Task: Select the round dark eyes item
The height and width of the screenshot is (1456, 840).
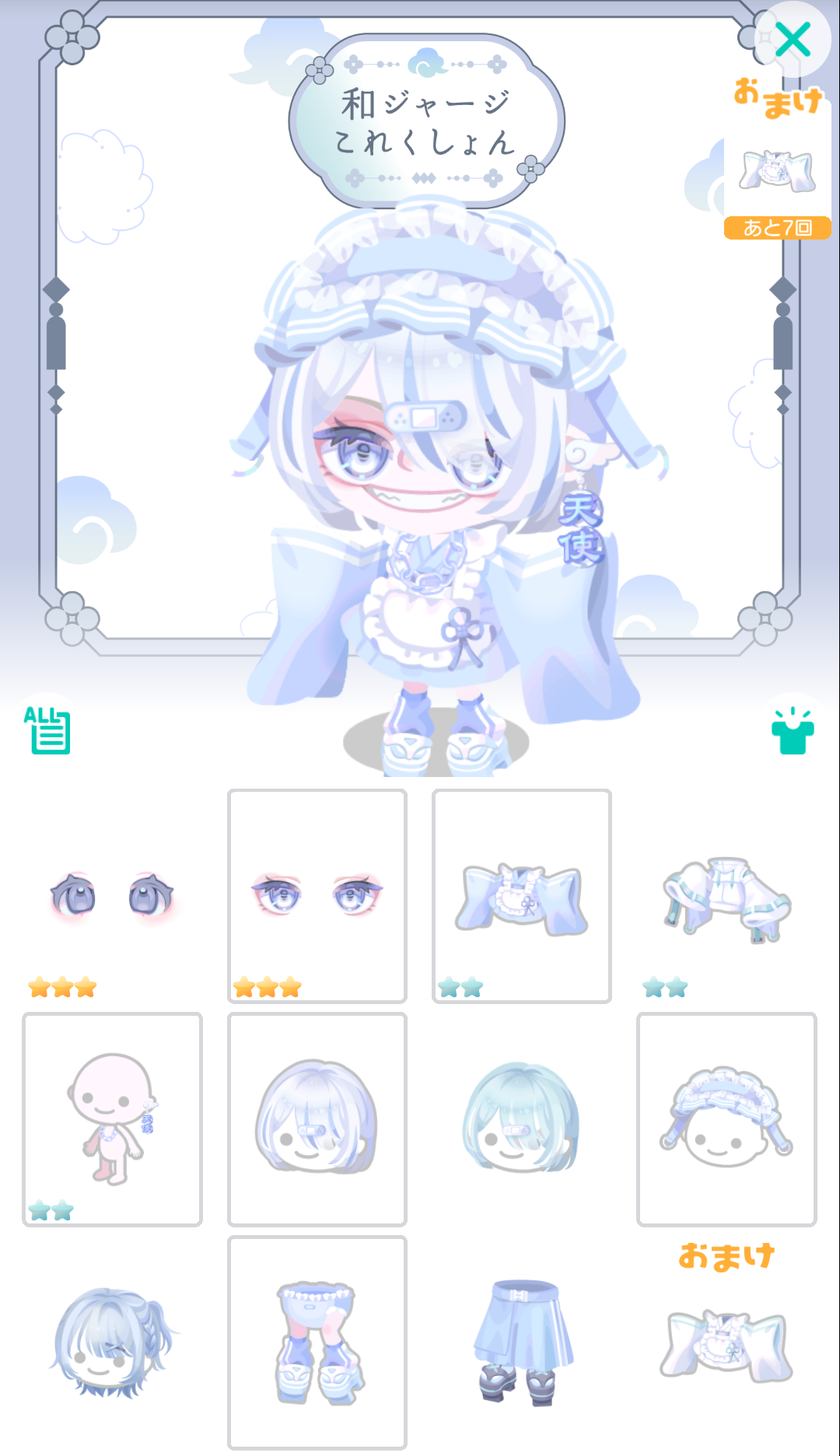Action: coord(113,896)
